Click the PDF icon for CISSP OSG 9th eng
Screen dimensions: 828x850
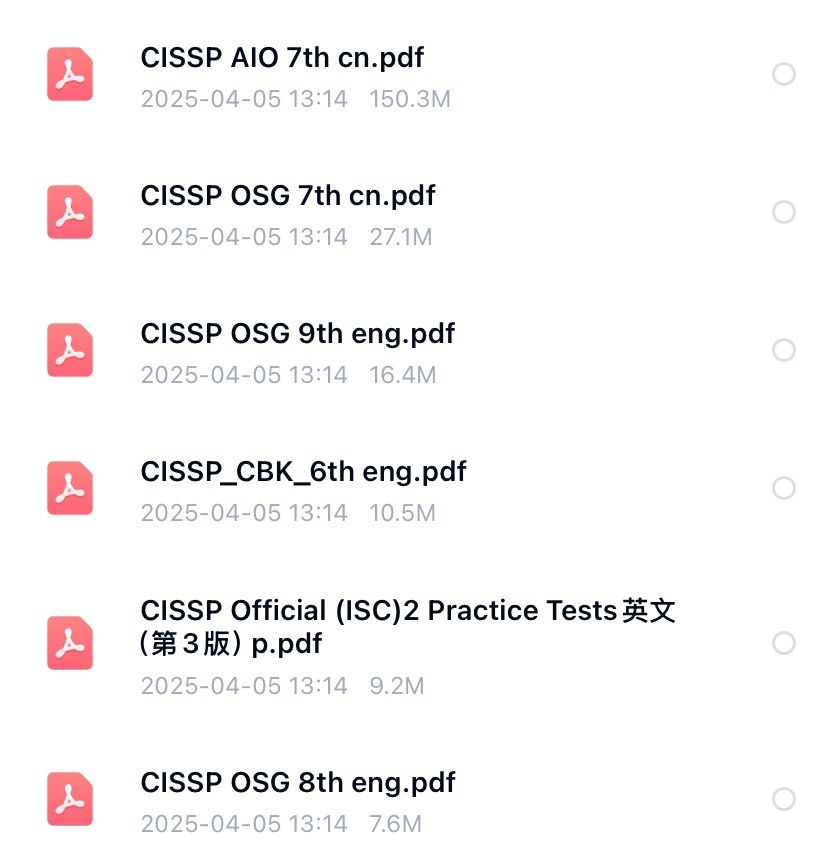(70, 351)
